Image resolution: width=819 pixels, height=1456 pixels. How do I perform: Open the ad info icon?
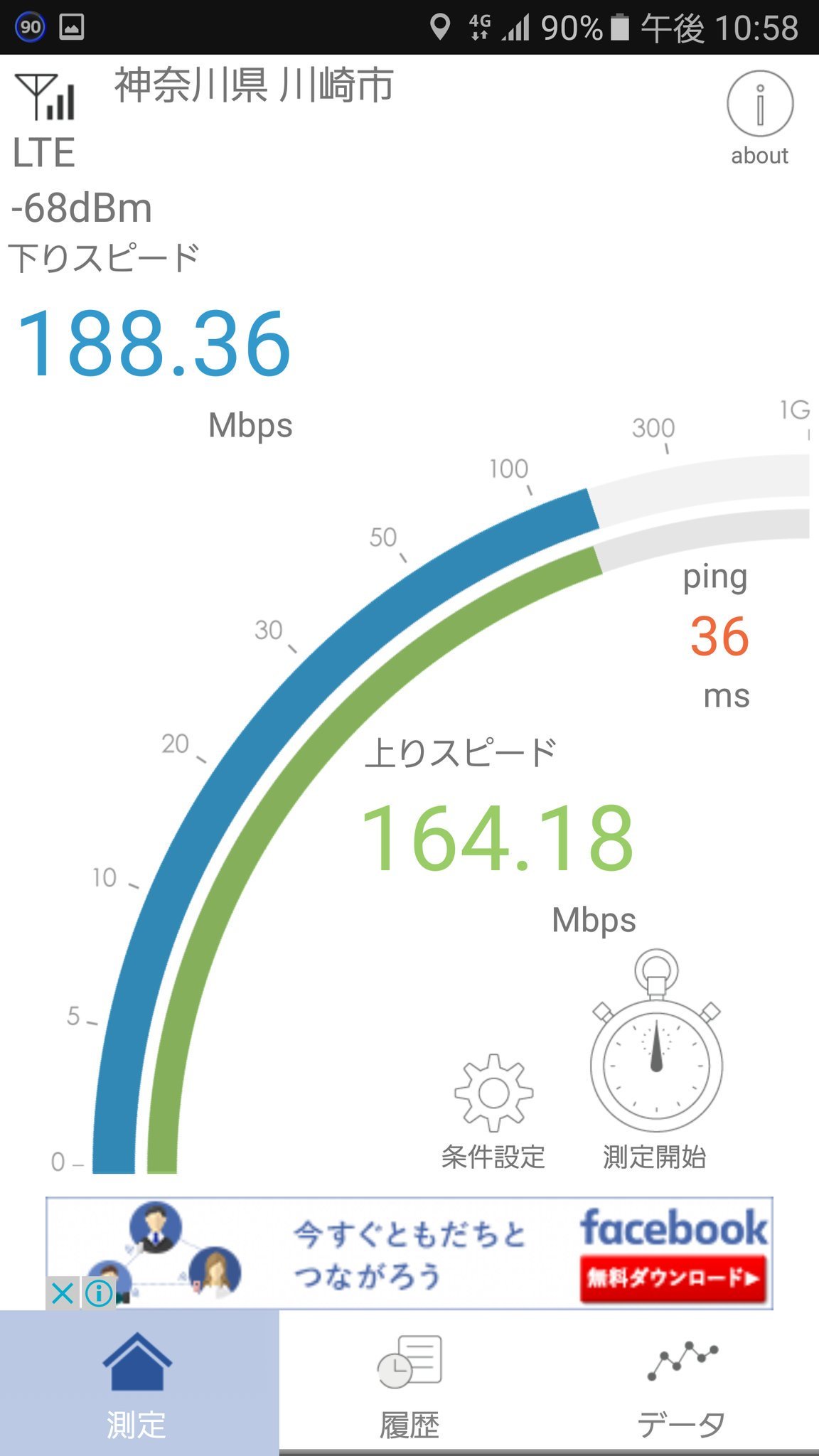(98, 1293)
